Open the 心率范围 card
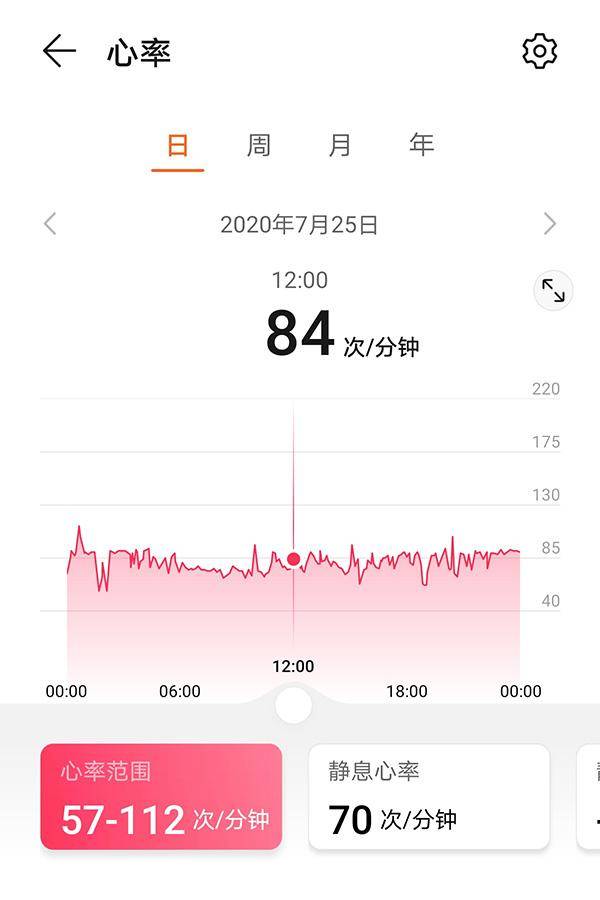Viewport: 600px width, 900px height. [x=161, y=797]
